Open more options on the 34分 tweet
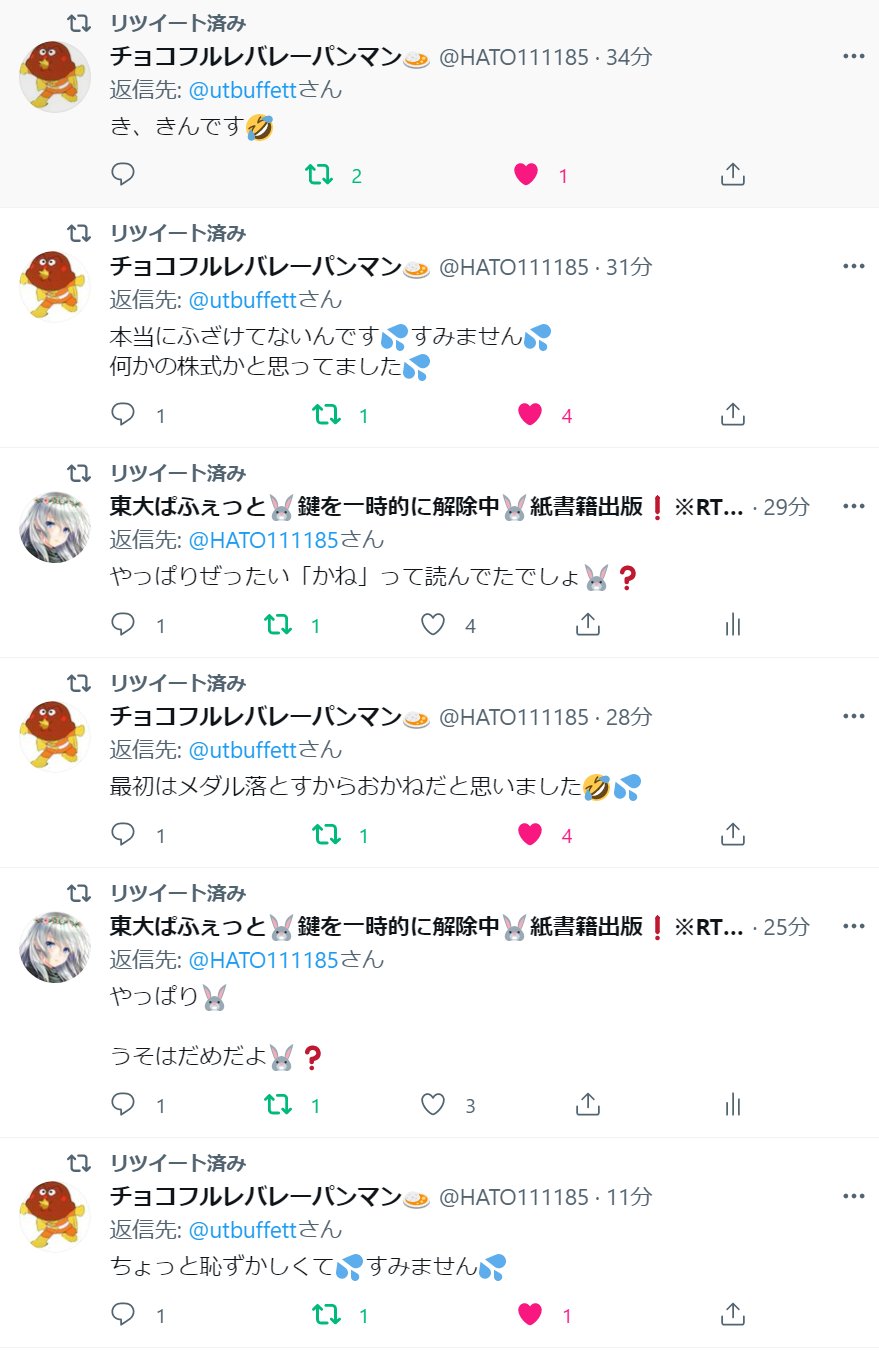This screenshot has width=879, height=1350. [x=853, y=57]
